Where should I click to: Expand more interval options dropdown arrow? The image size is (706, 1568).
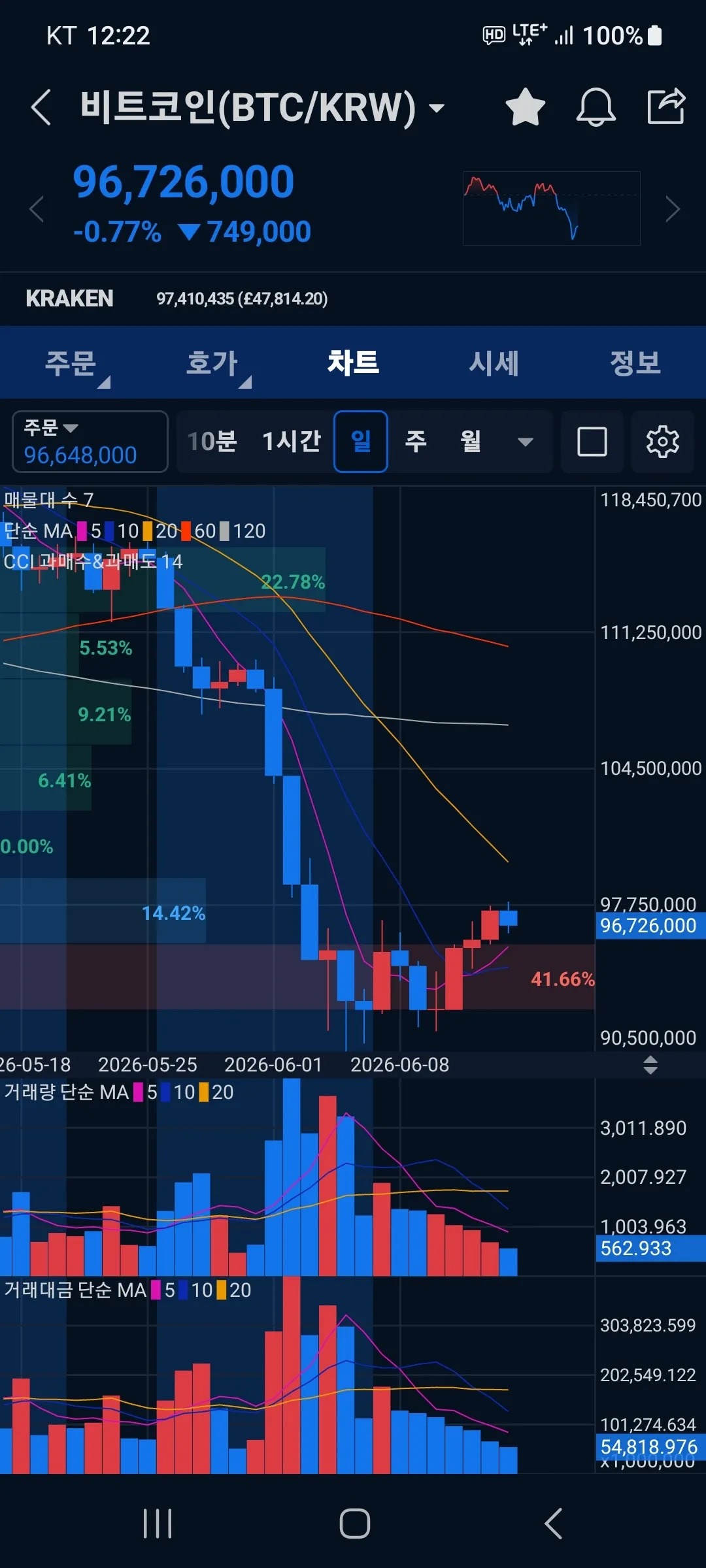click(525, 442)
